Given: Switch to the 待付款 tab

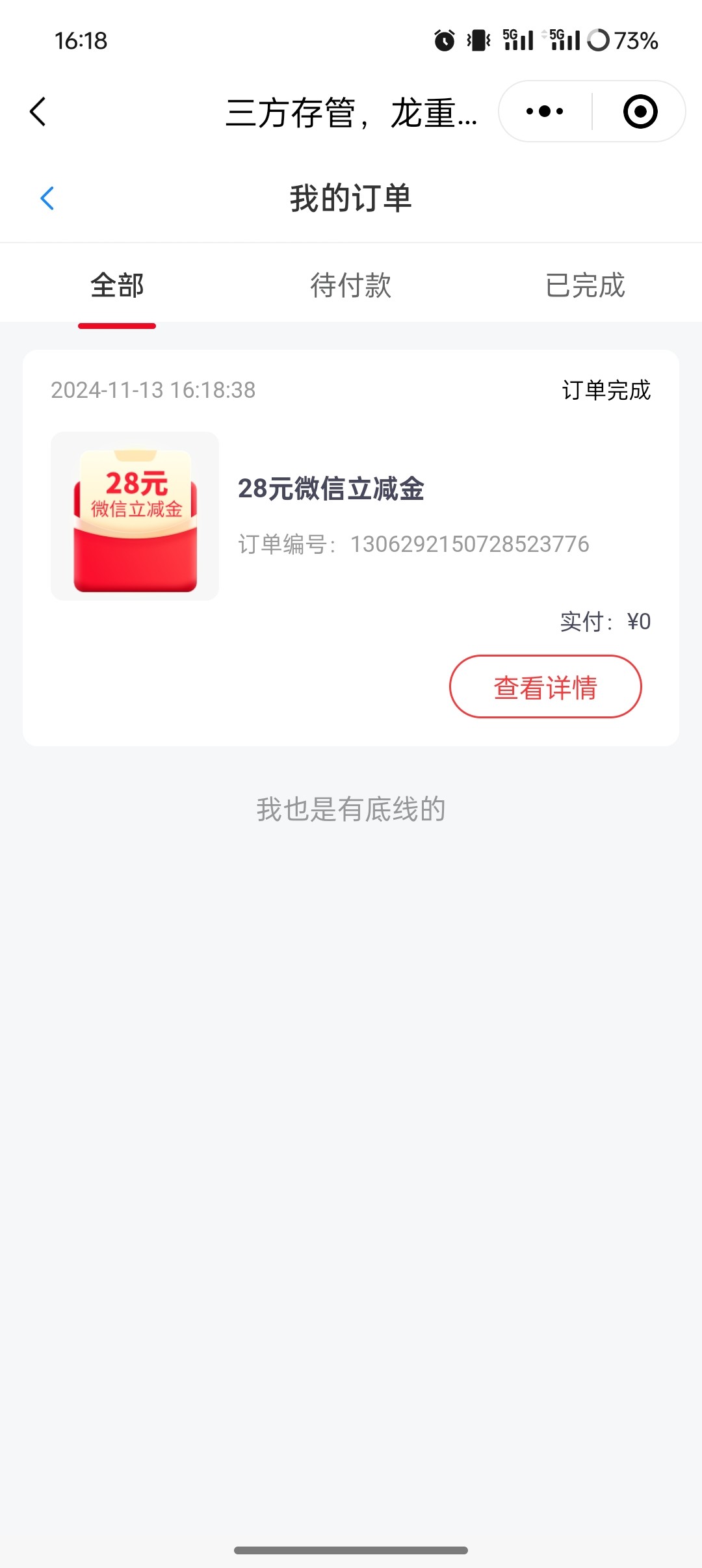Looking at the screenshot, I should 351,285.
